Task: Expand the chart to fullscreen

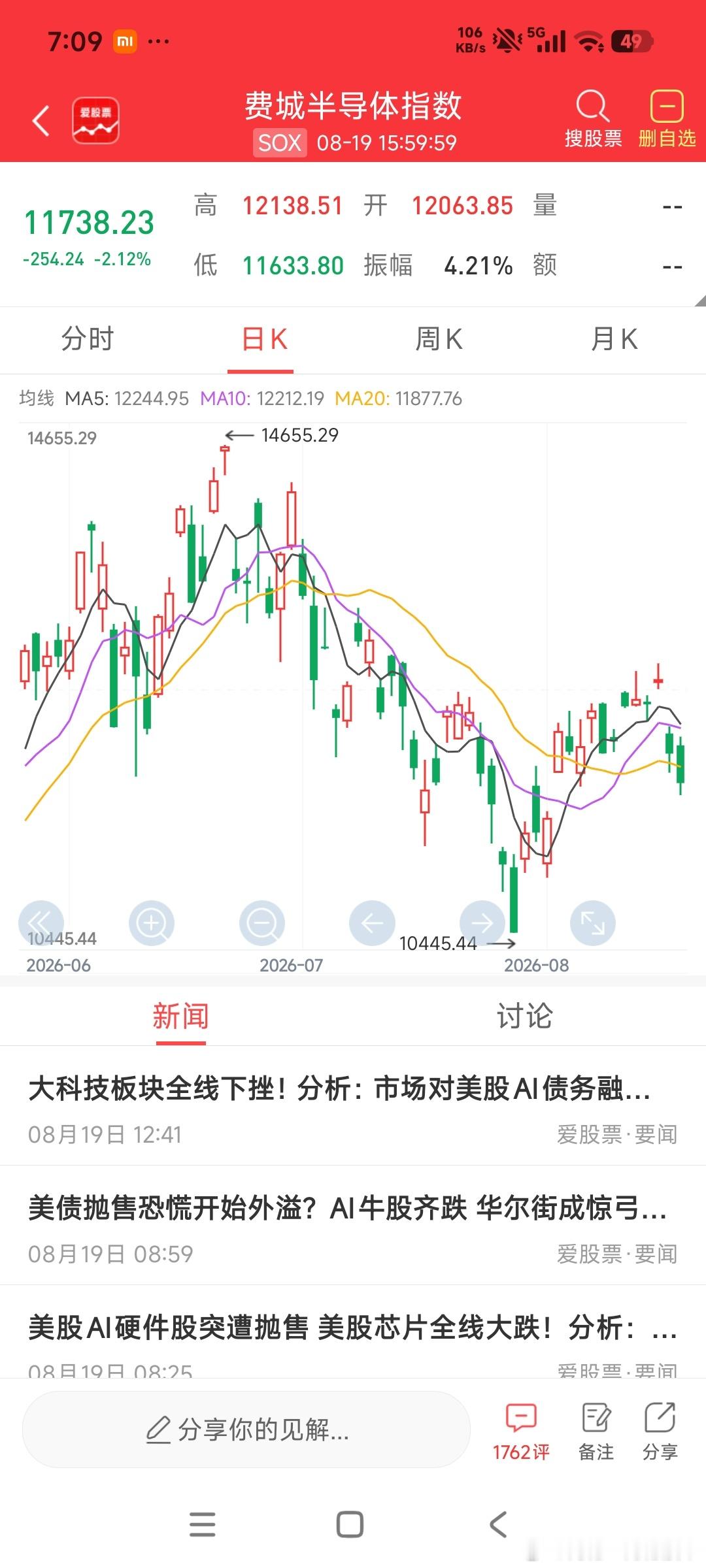Action: 593,923
